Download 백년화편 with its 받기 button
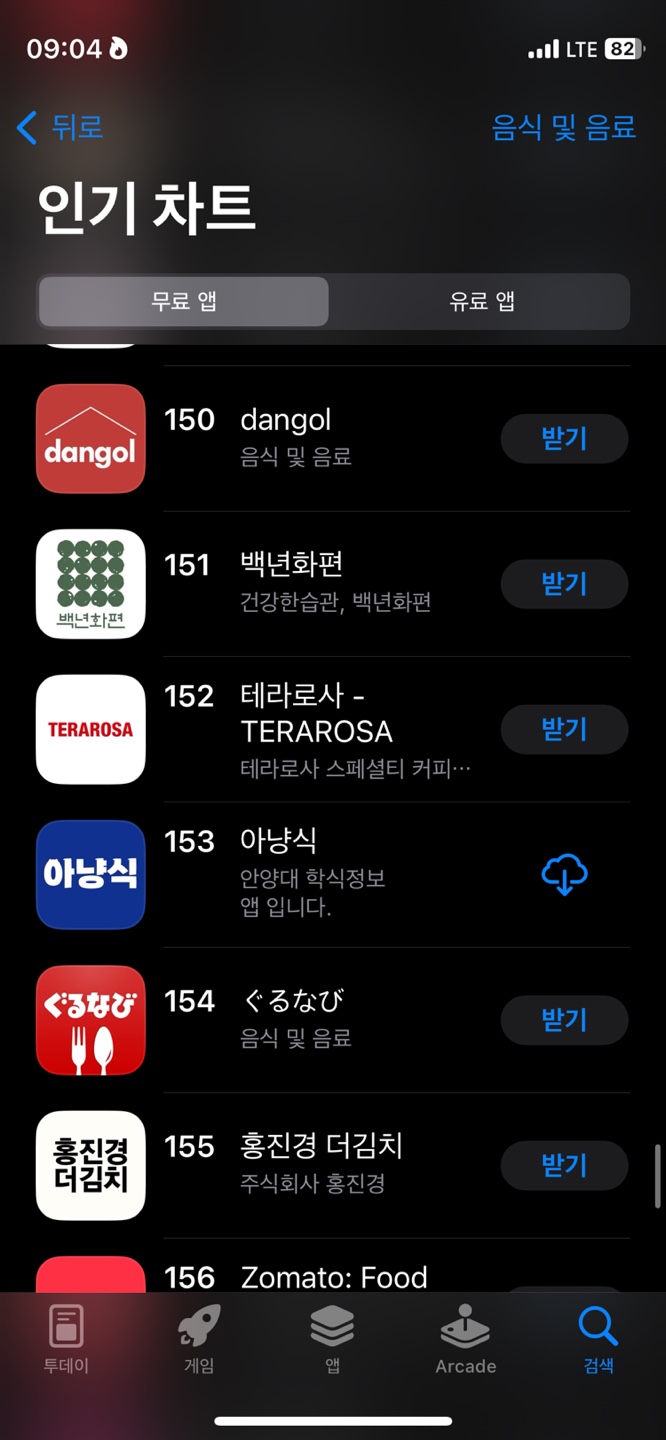 (x=564, y=584)
